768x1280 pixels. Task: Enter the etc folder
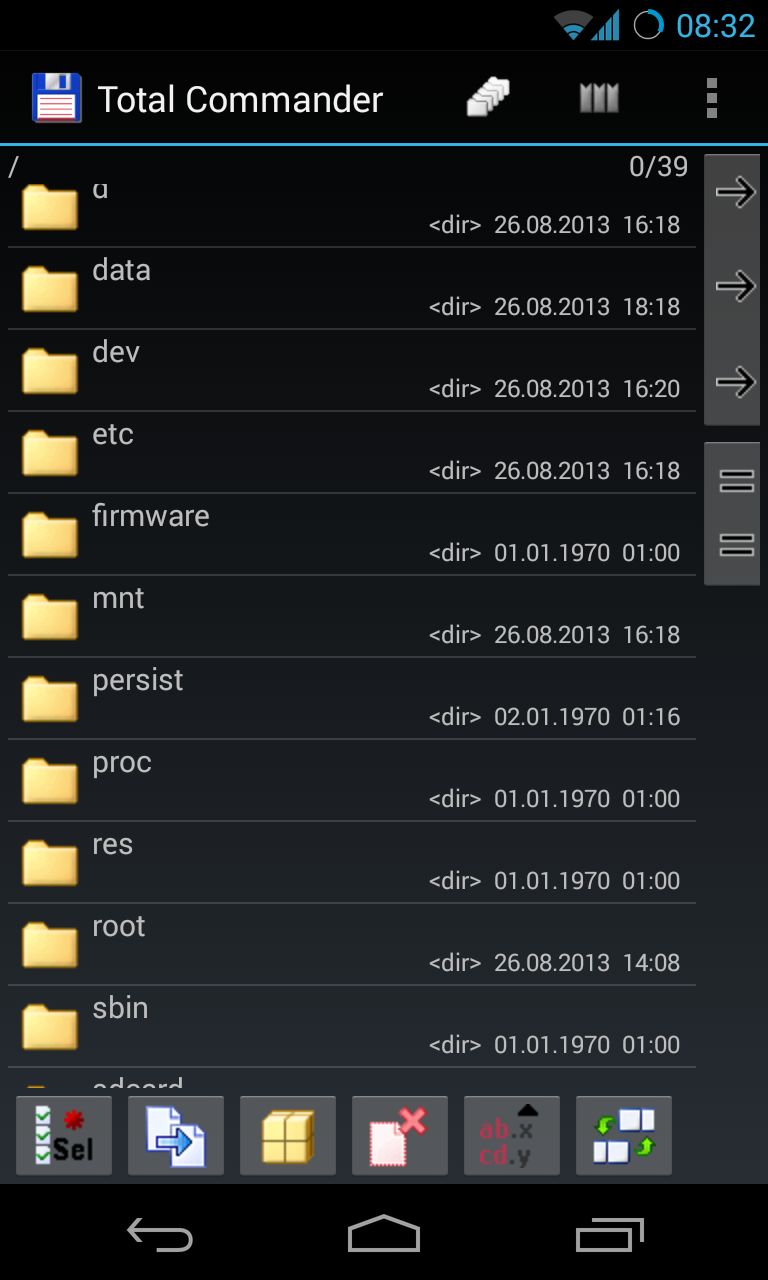tap(352, 453)
